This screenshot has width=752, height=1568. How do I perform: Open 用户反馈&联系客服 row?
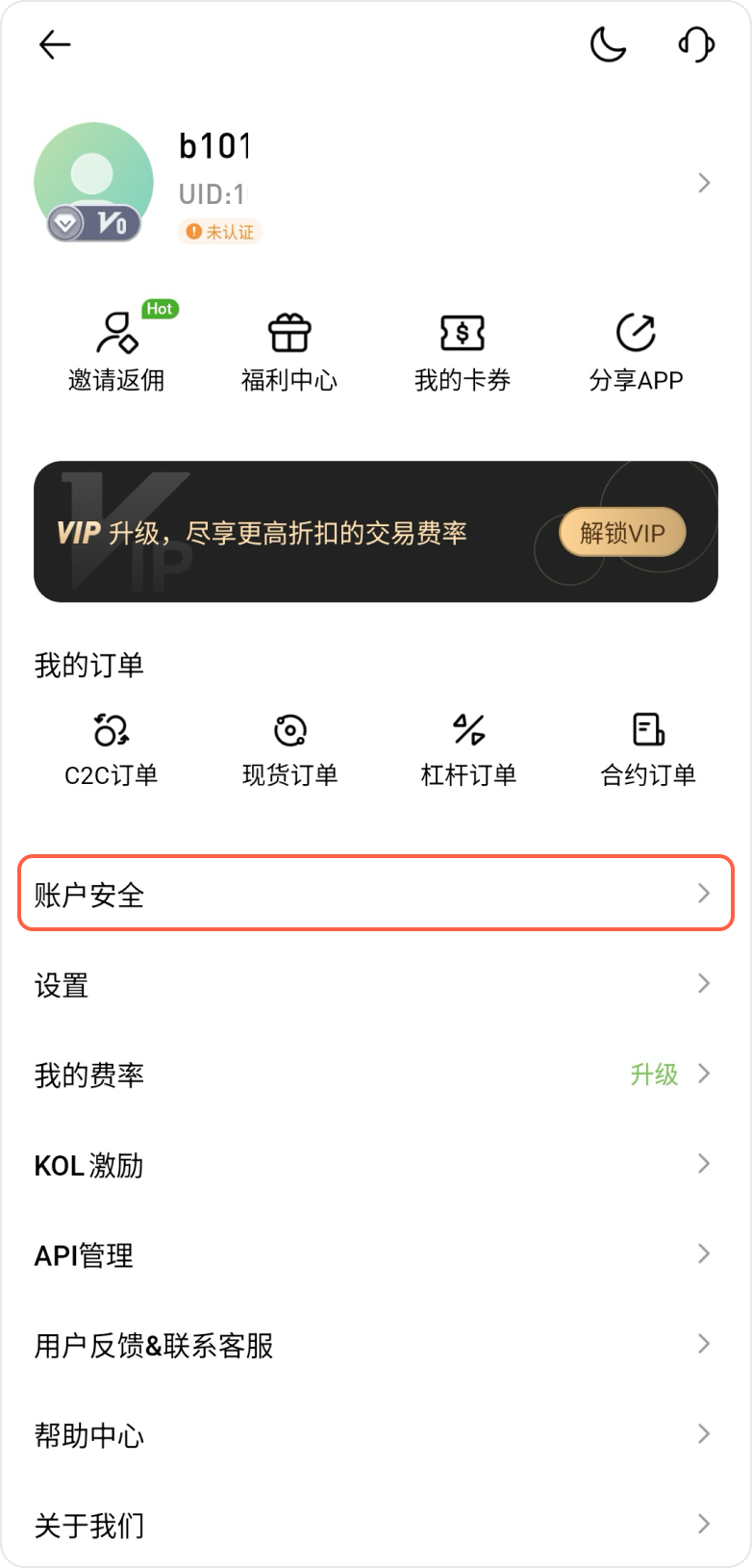[375, 1344]
